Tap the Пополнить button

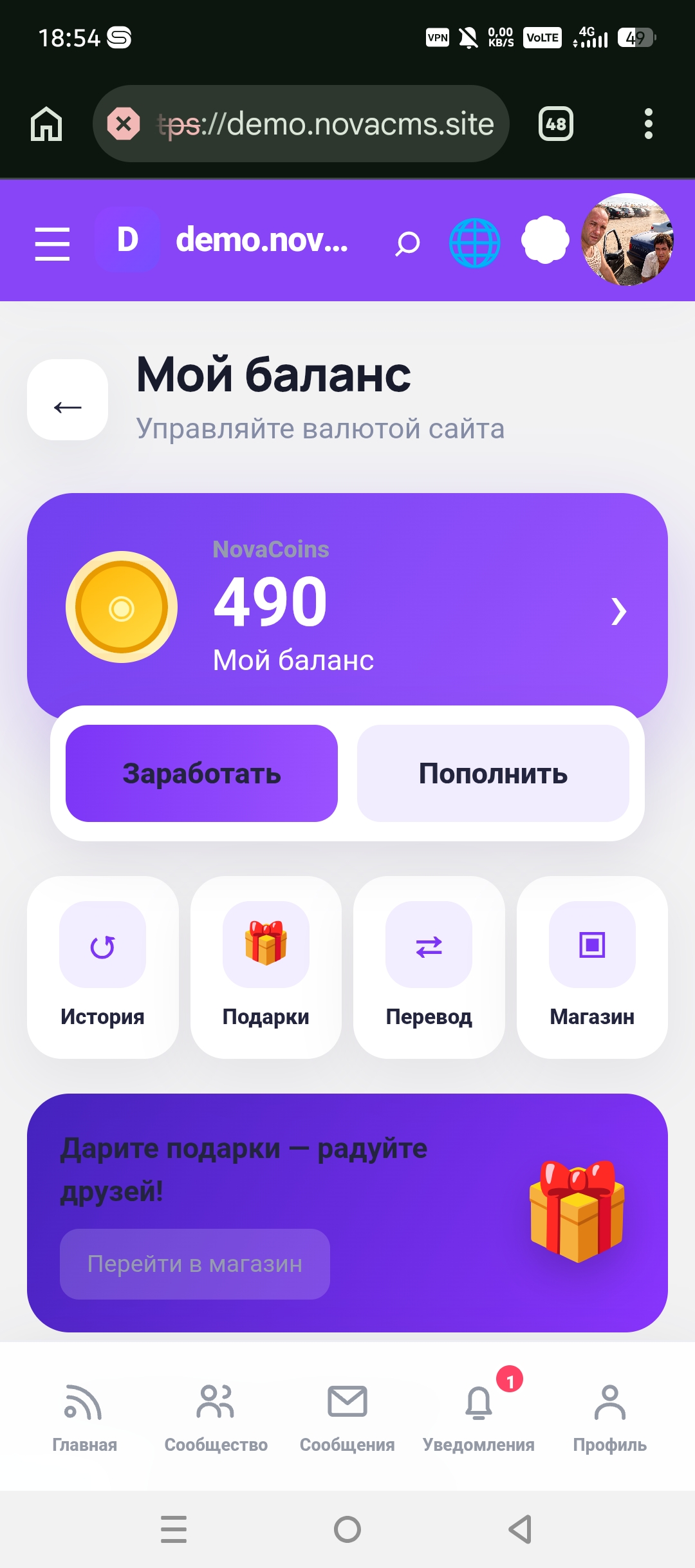493,773
